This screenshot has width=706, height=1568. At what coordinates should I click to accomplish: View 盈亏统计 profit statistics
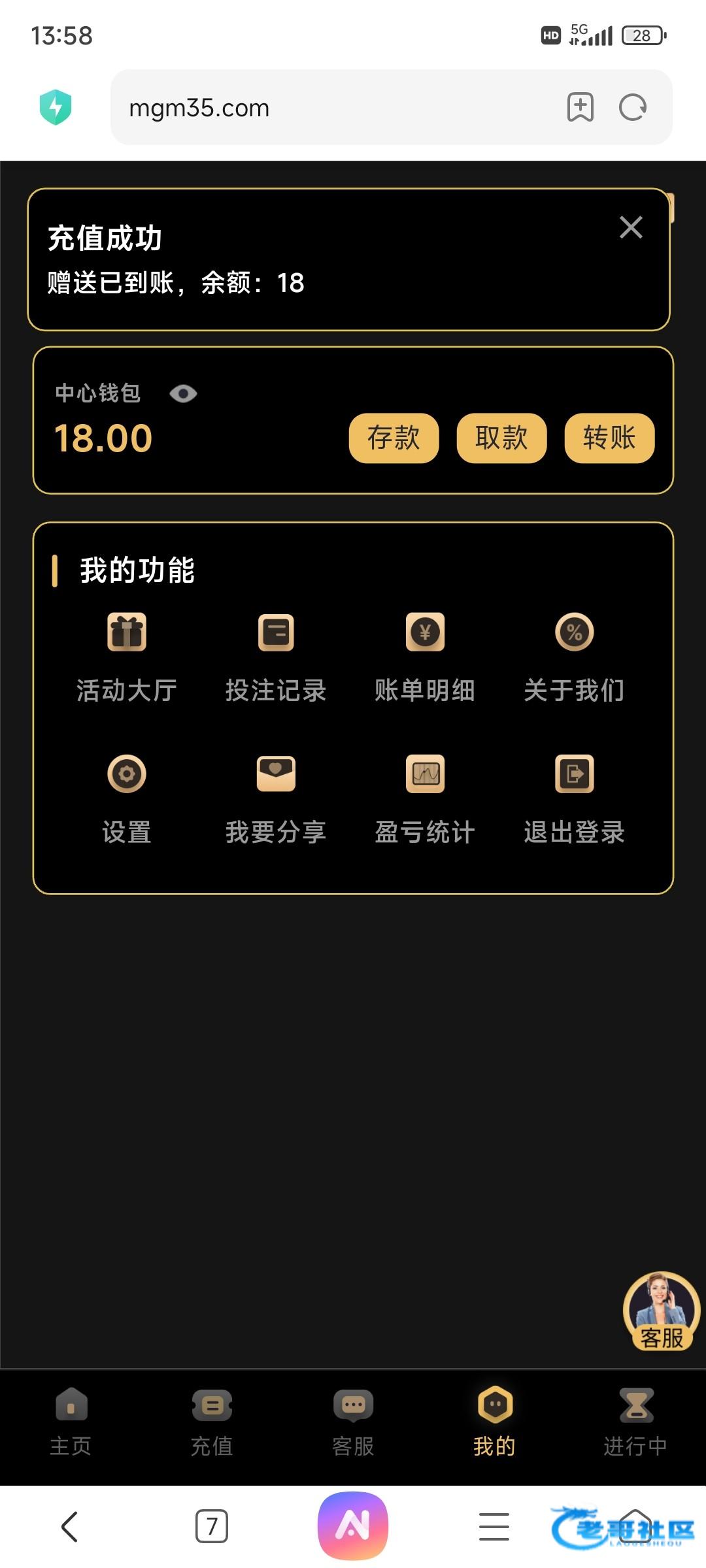[425, 798]
